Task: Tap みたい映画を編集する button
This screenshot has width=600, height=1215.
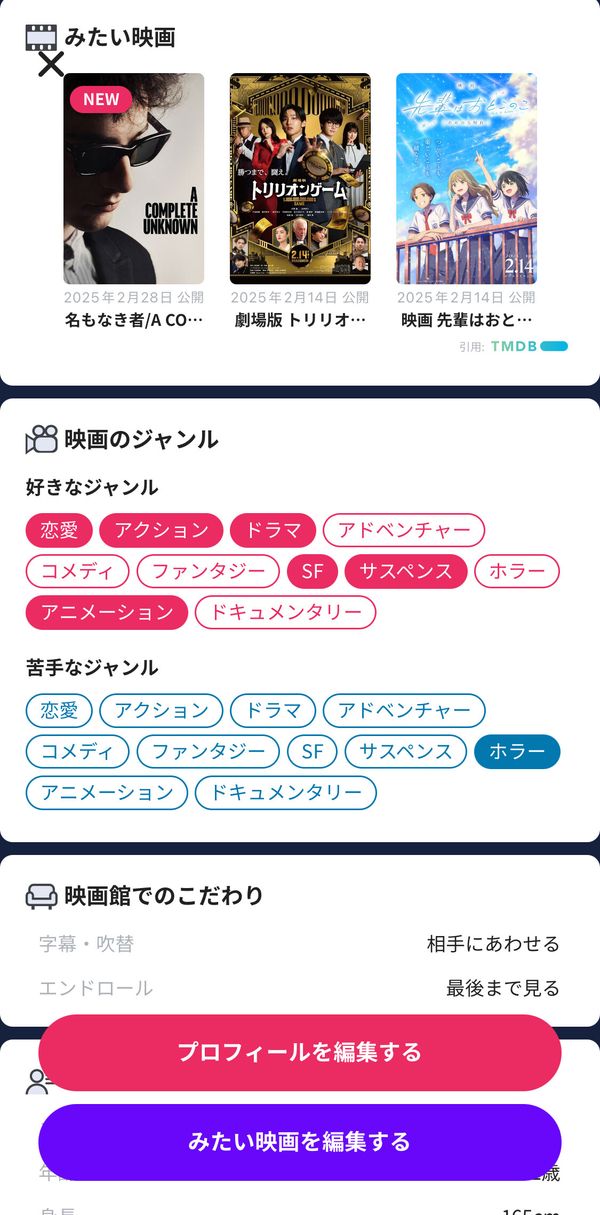Action: pyautogui.click(x=300, y=1142)
